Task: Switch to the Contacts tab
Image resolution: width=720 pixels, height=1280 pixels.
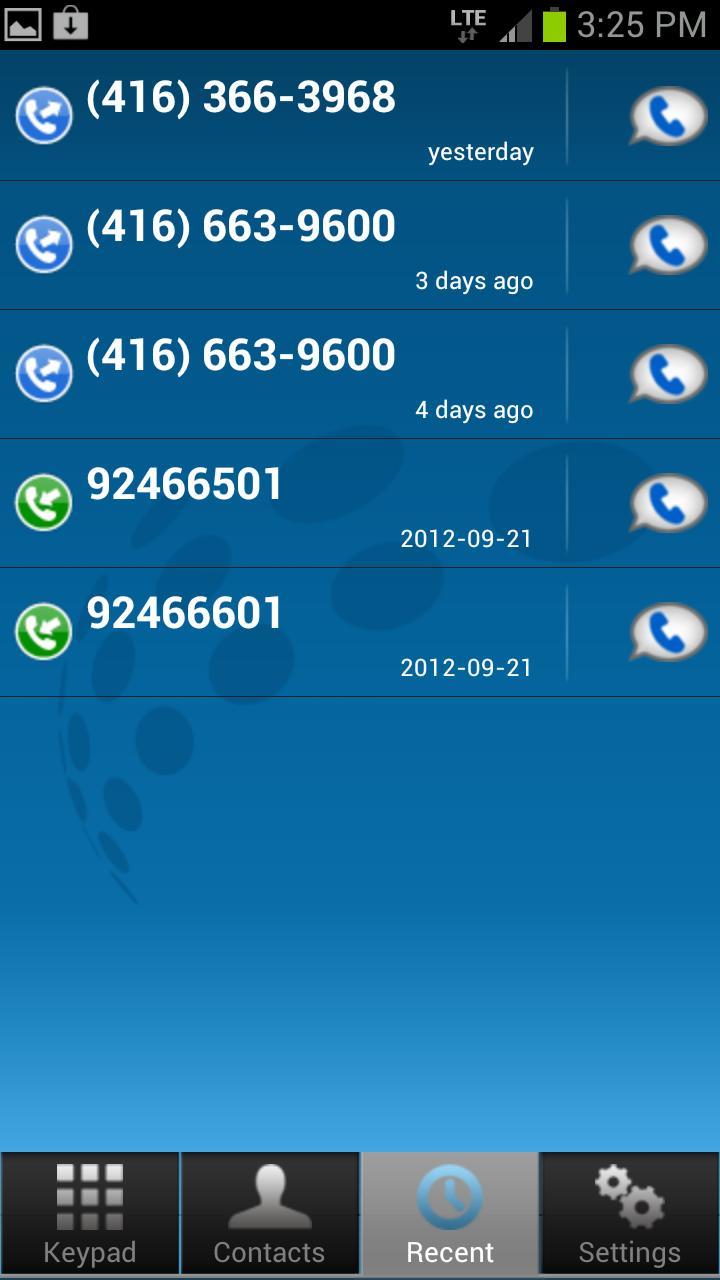Action: [x=270, y=1215]
